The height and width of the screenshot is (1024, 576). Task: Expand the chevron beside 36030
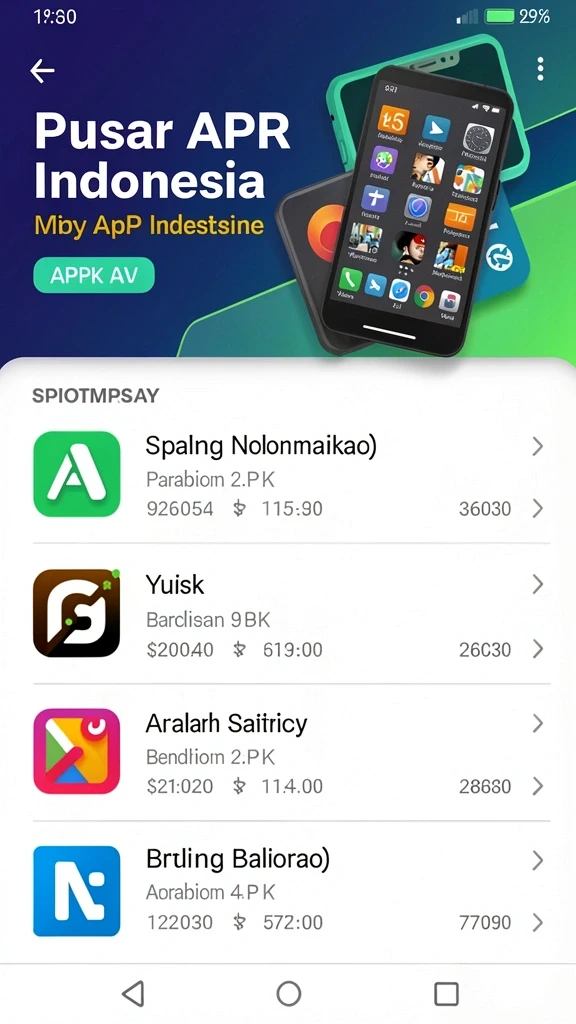click(x=537, y=508)
